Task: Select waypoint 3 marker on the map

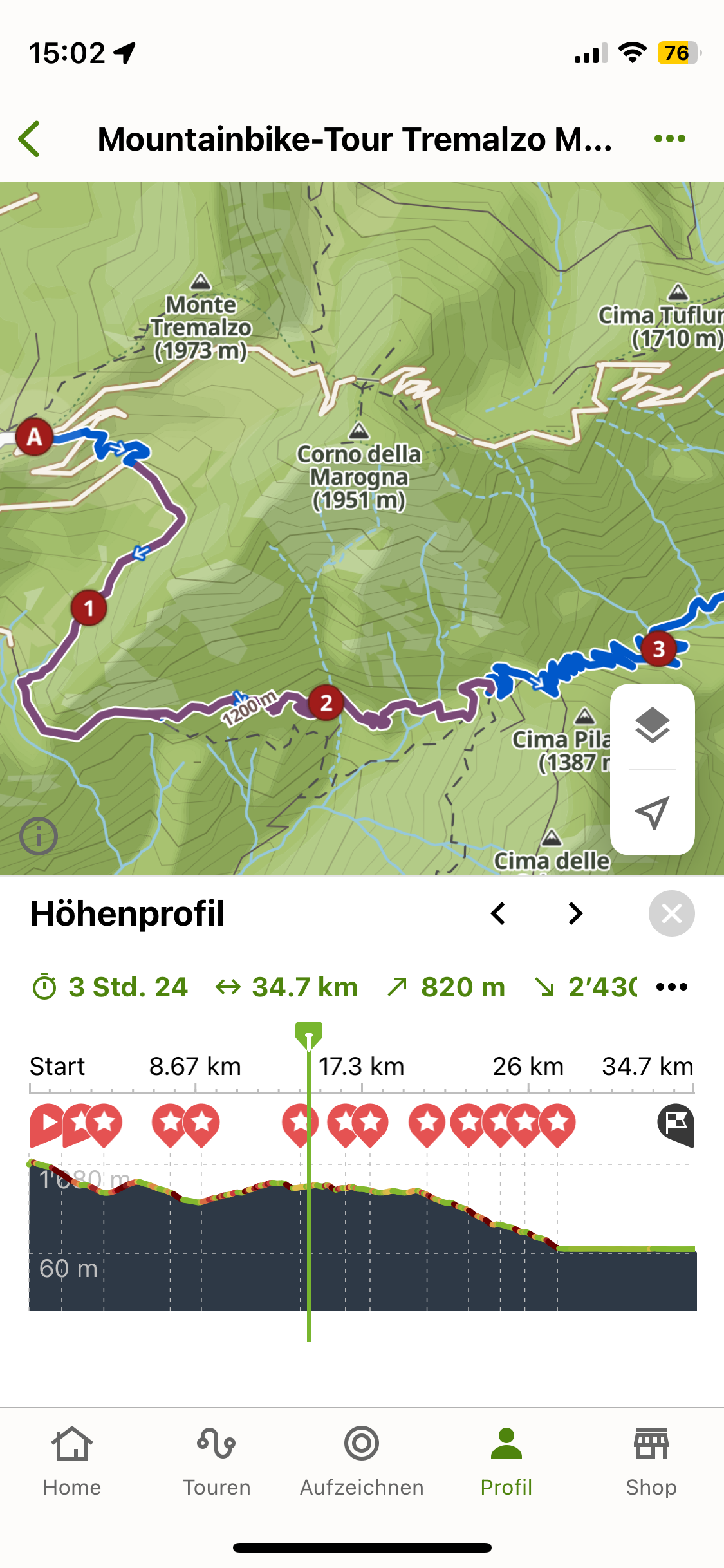Action: click(658, 649)
